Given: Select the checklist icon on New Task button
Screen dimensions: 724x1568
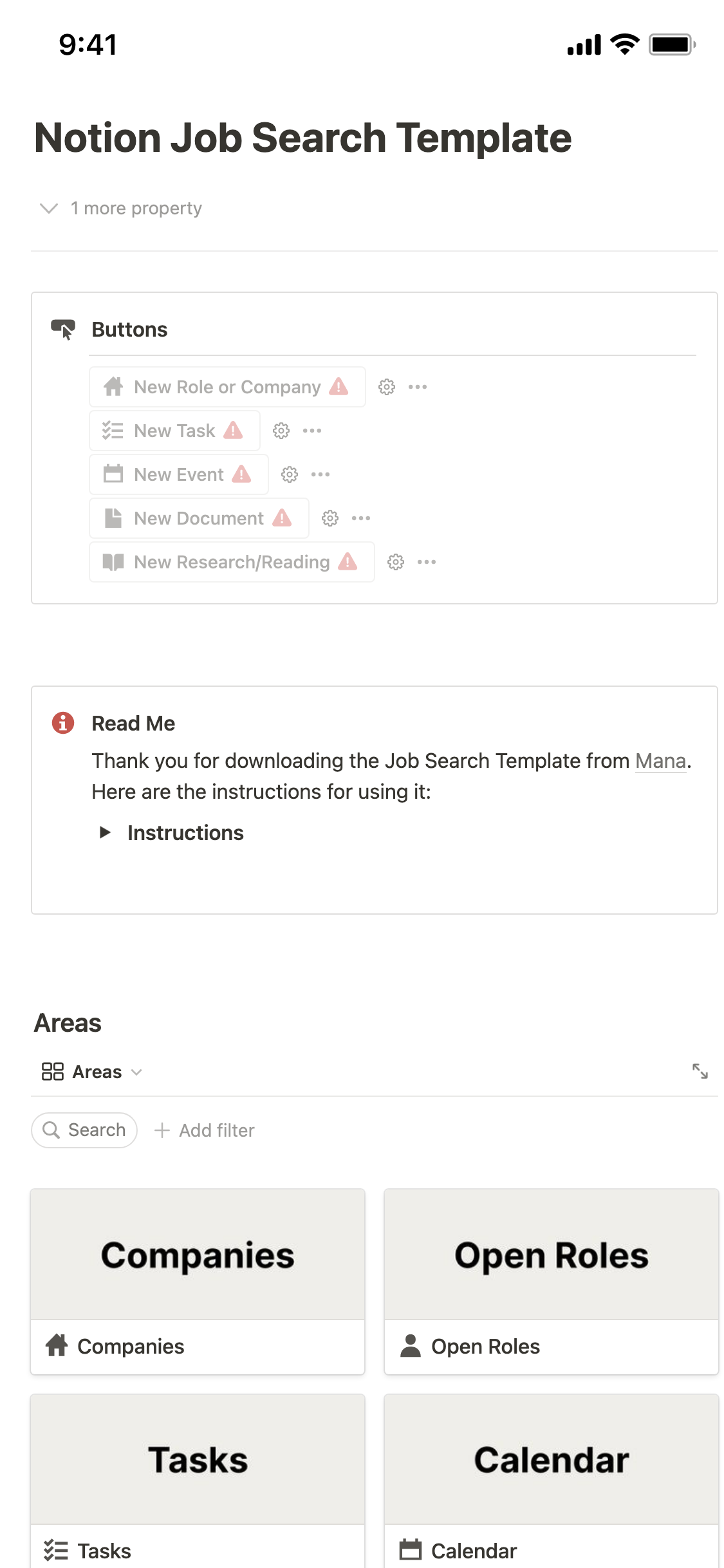Looking at the screenshot, I should click(x=112, y=430).
